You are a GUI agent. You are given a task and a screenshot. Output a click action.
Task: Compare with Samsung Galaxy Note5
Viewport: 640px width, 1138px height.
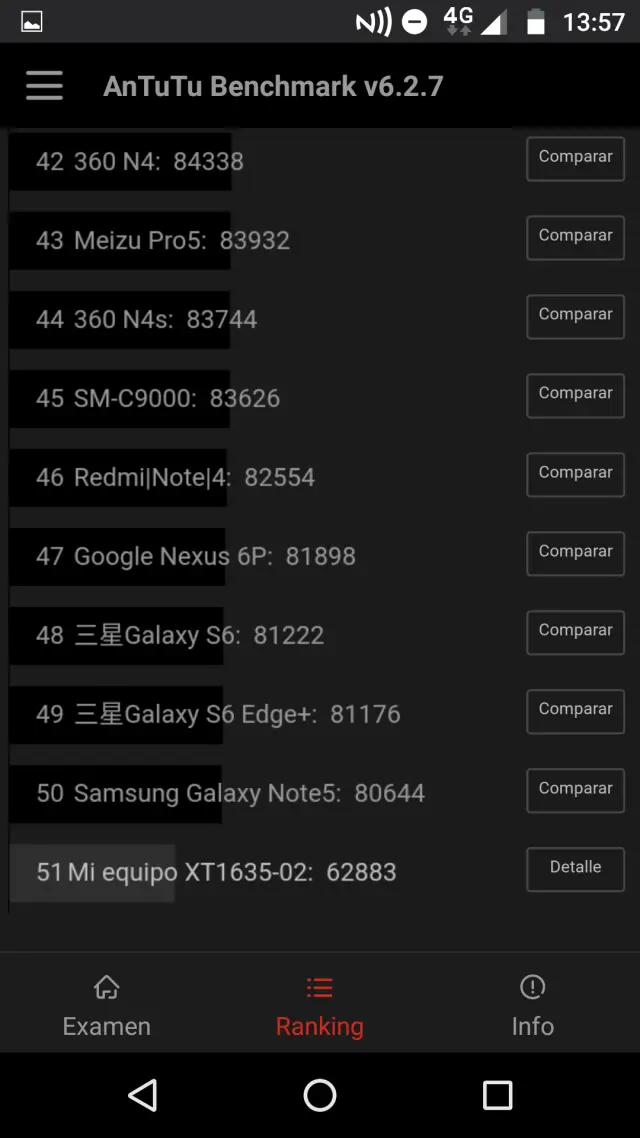(575, 791)
